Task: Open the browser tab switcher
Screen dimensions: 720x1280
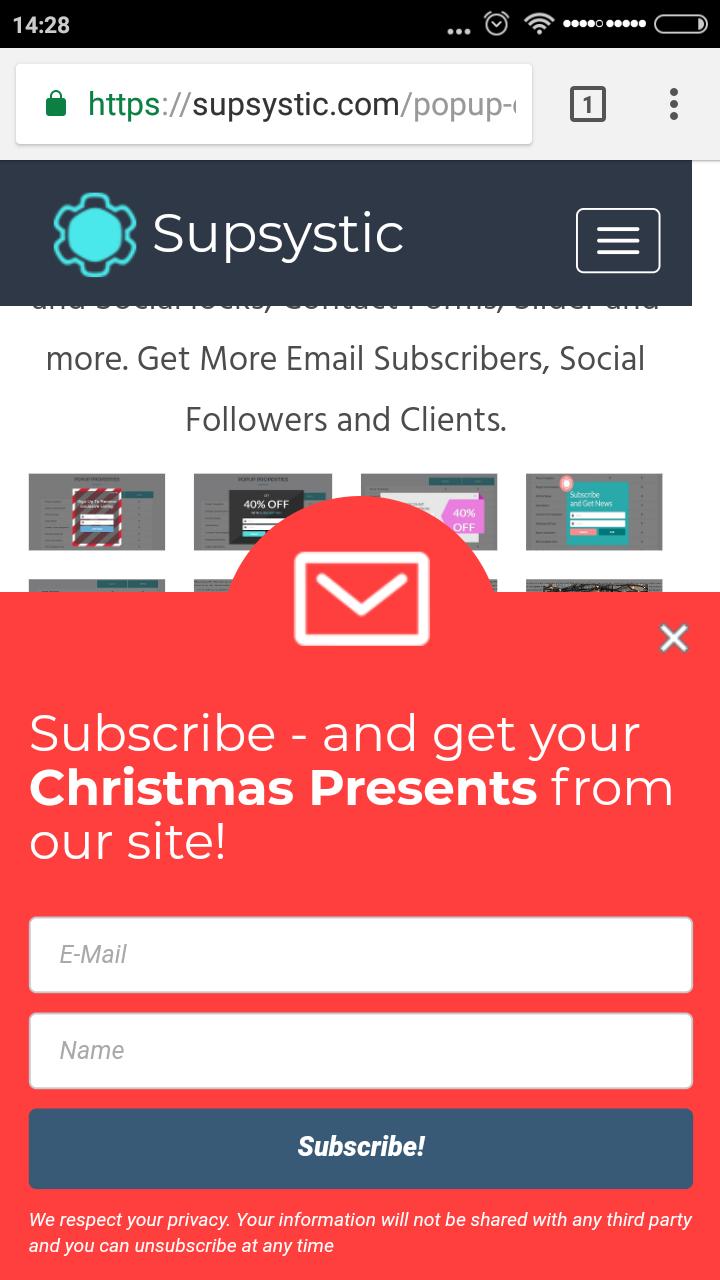Action: (587, 104)
